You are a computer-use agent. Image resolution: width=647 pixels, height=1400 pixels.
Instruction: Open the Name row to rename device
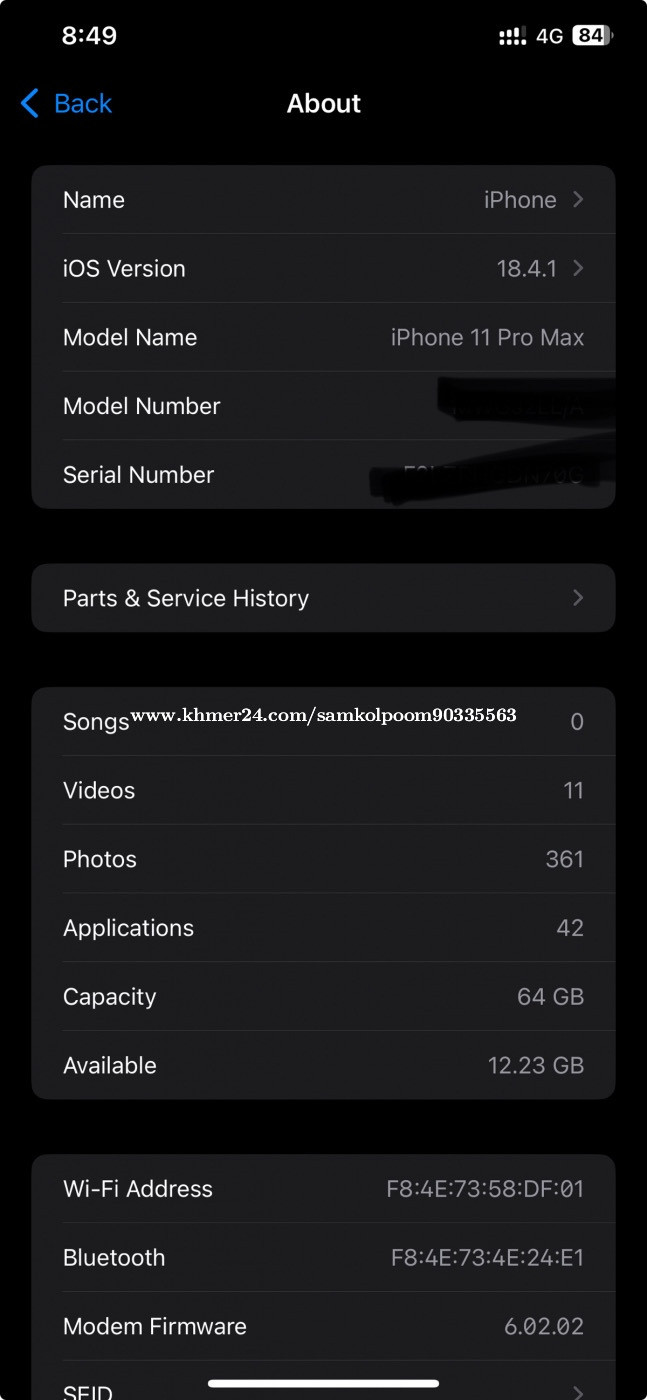[323, 200]
